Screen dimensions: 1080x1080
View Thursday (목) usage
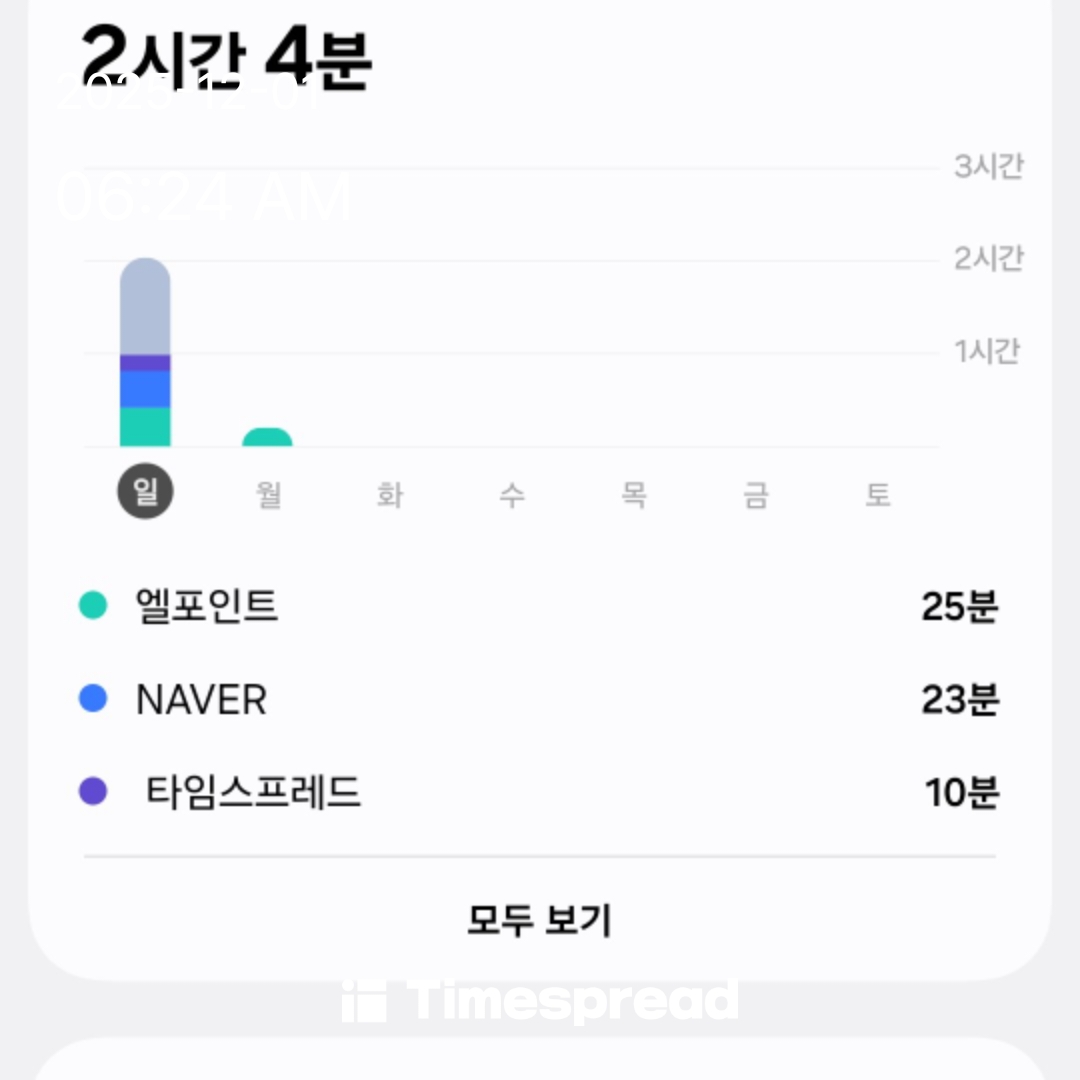pos(634,494)
